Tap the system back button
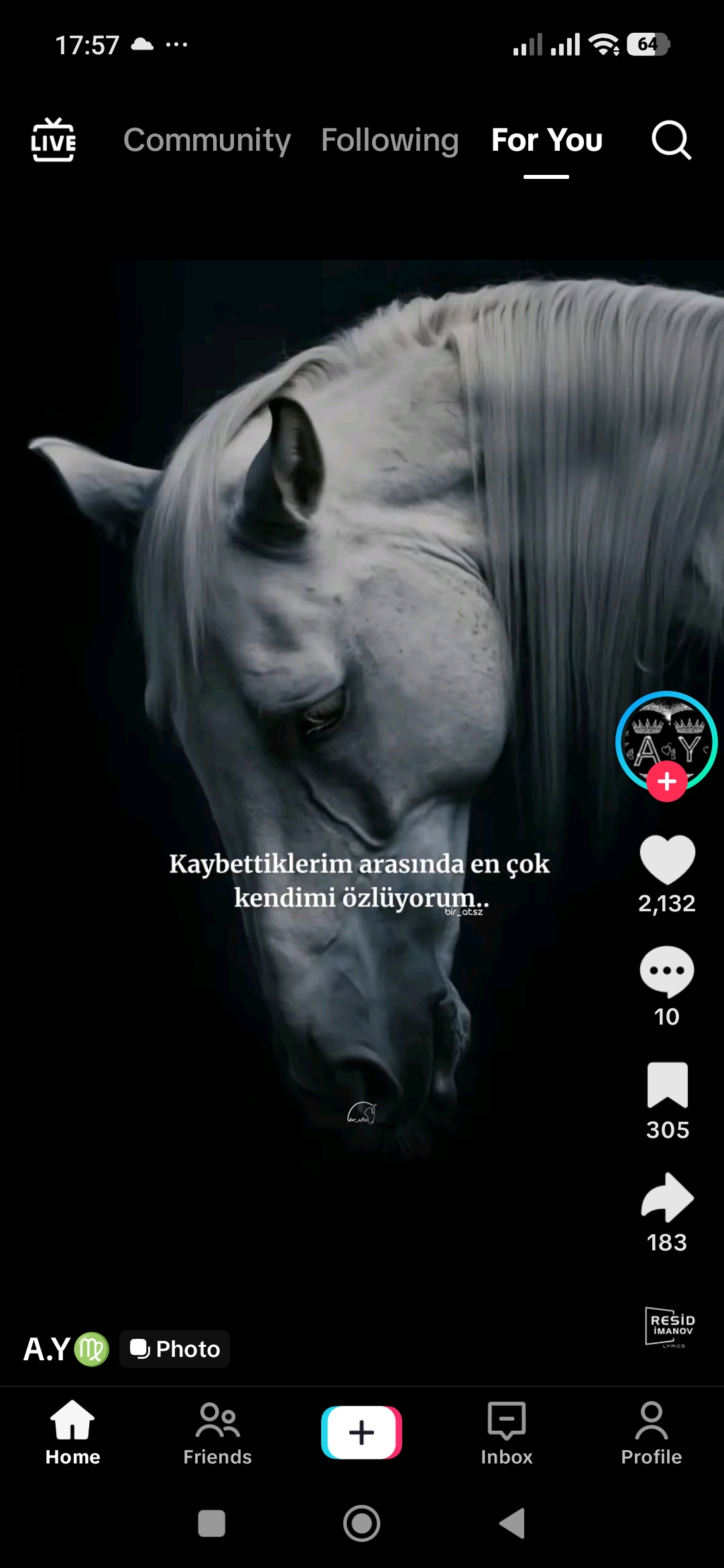 pyautogui.click(x=512, y=1524)
